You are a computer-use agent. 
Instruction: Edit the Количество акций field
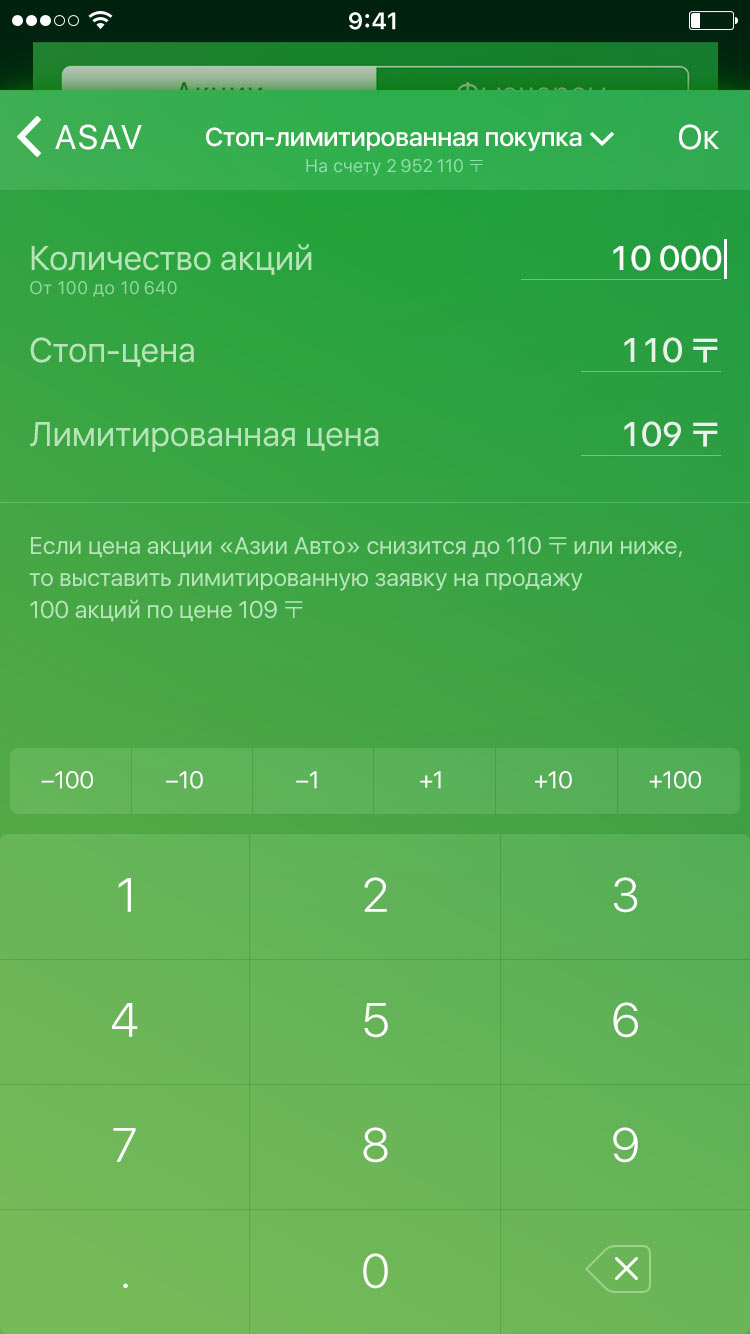622,259
